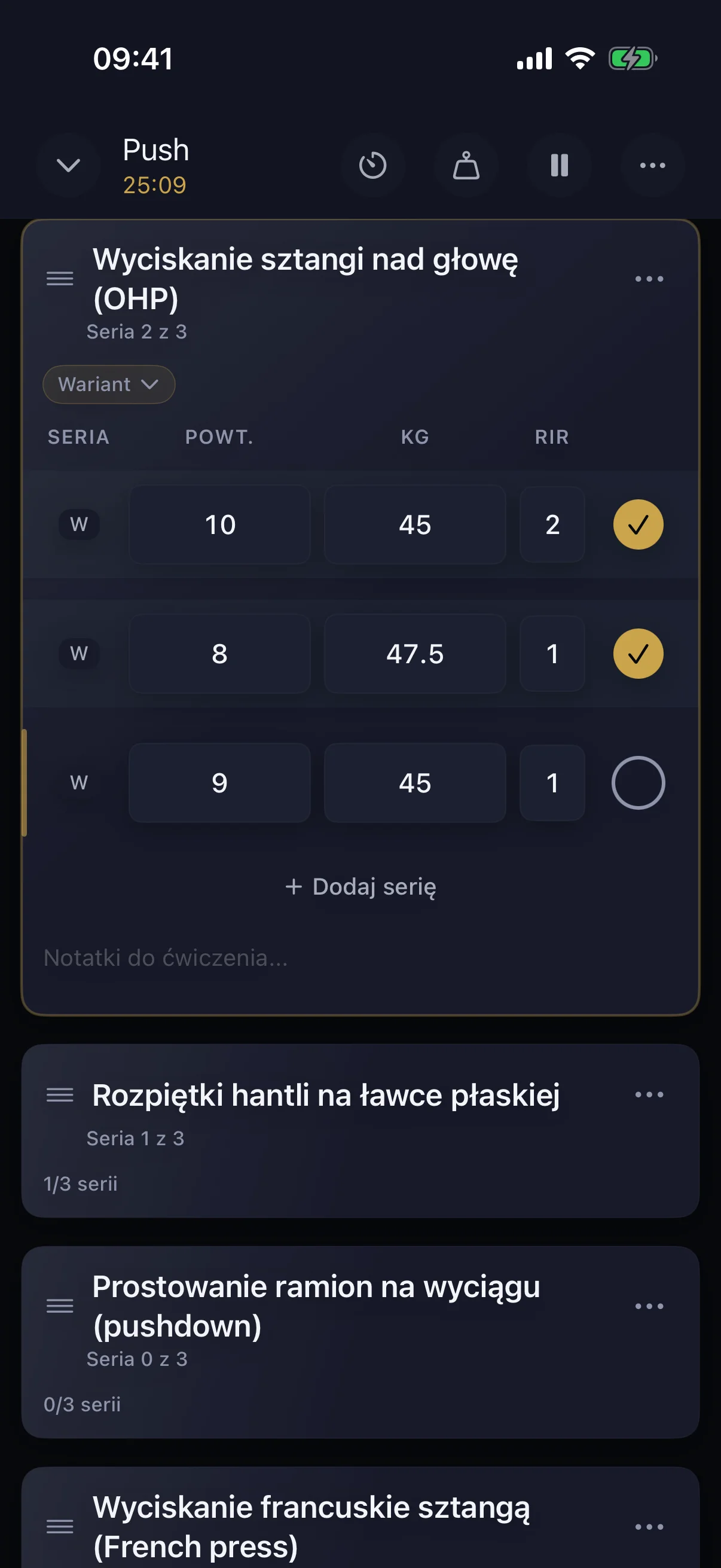Screen dimensions: 721x1568
Task: Tap the Push workout title
Action: tap(155, 149)
